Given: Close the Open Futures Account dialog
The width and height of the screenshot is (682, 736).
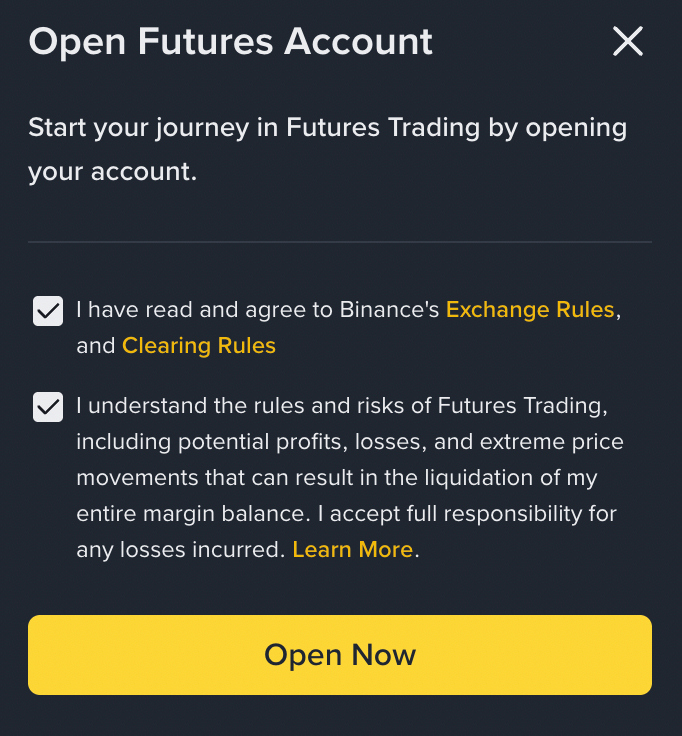Looking at the screenshot, I should pos(628,42).
